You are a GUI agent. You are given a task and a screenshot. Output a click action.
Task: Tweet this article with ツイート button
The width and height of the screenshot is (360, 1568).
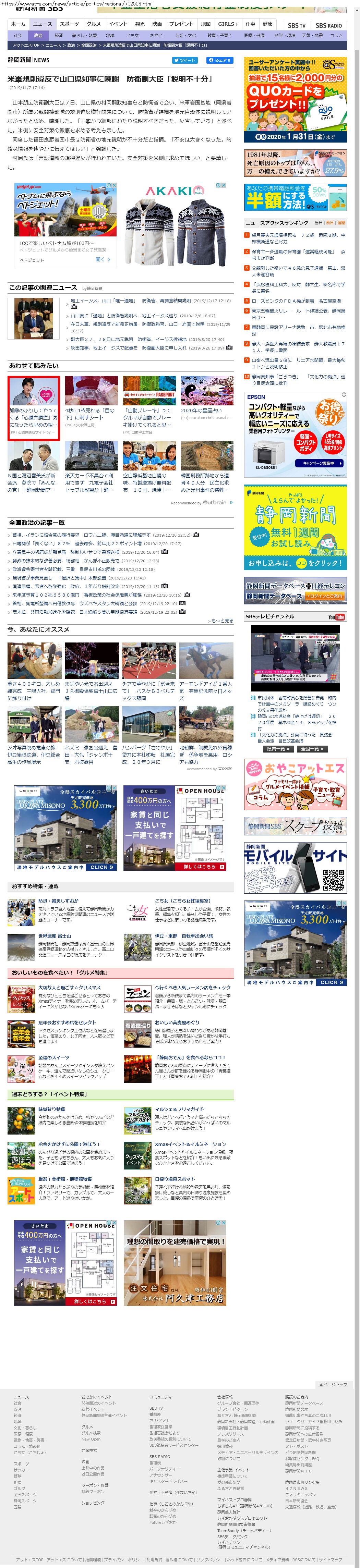tap(185, 60)
